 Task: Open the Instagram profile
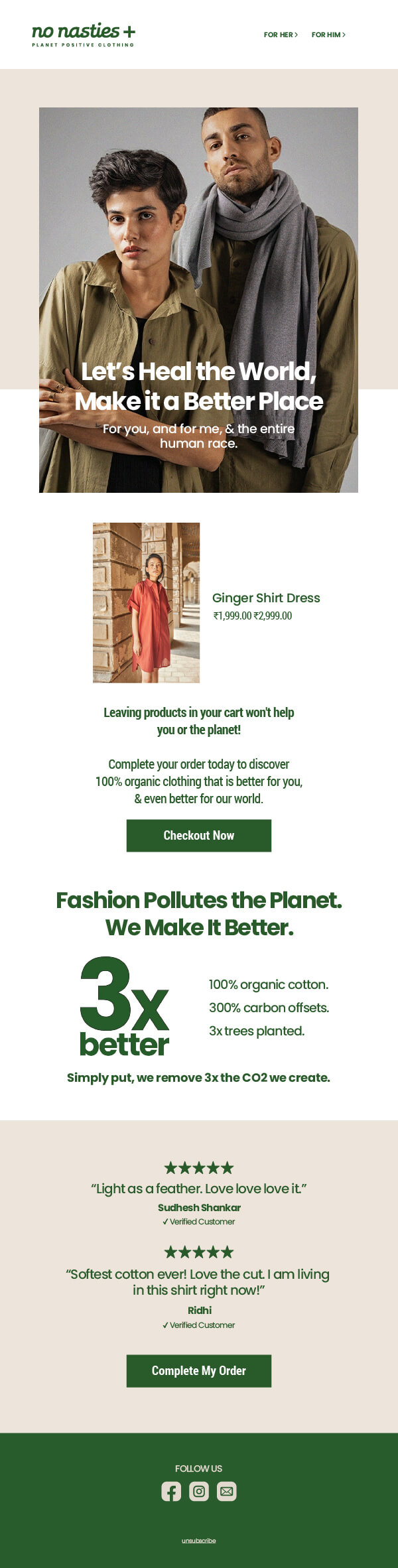coord(199,1492)
